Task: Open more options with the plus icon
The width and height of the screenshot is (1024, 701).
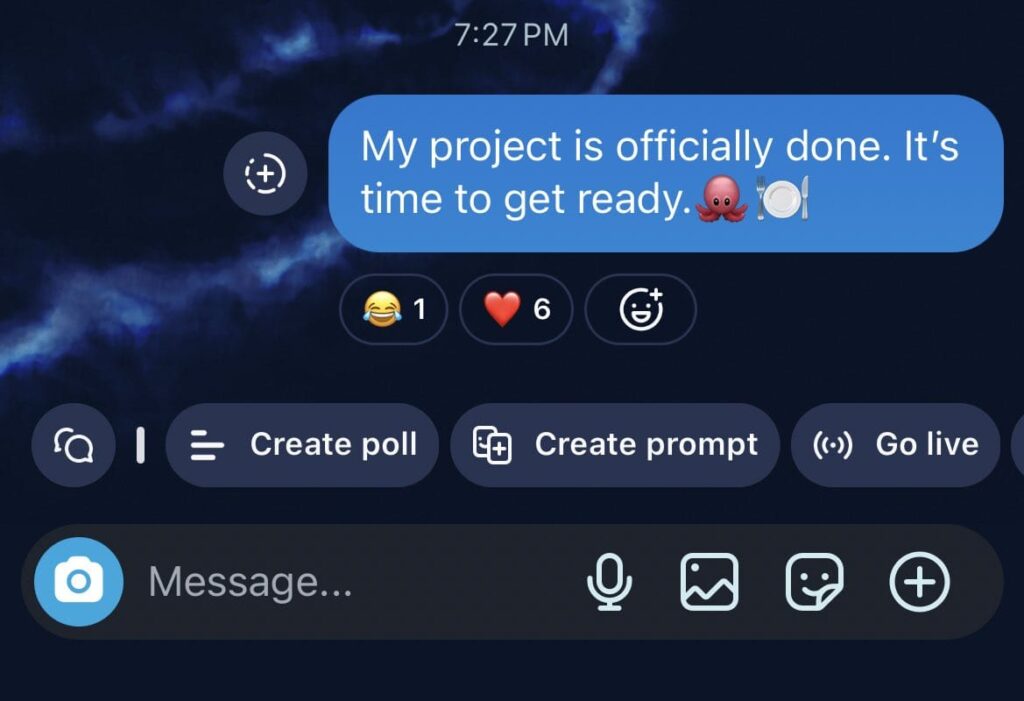Action: click(919, 581)
